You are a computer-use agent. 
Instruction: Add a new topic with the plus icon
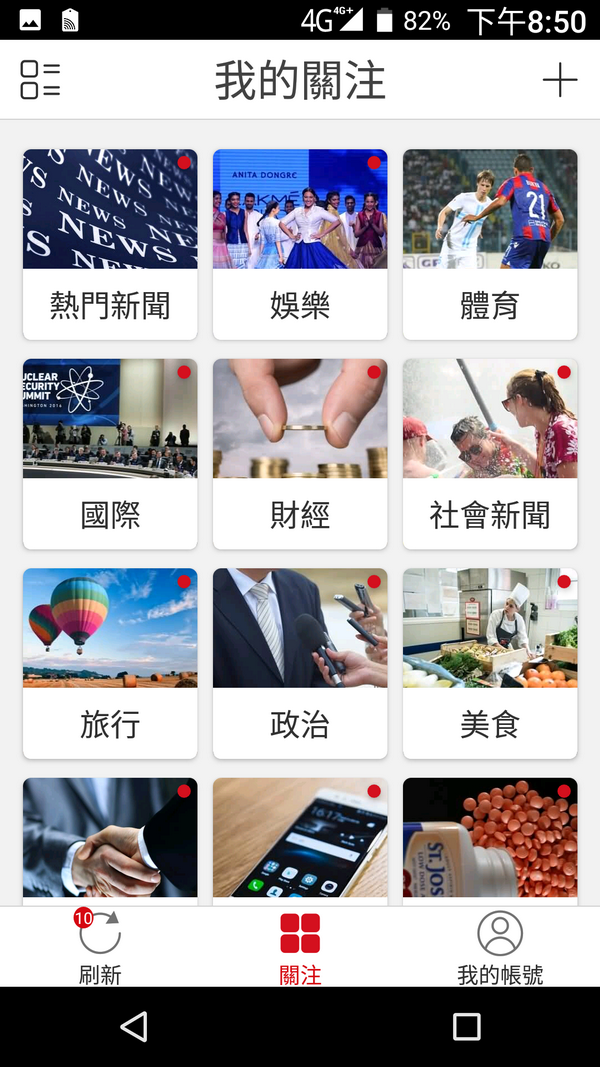point(560,80)
